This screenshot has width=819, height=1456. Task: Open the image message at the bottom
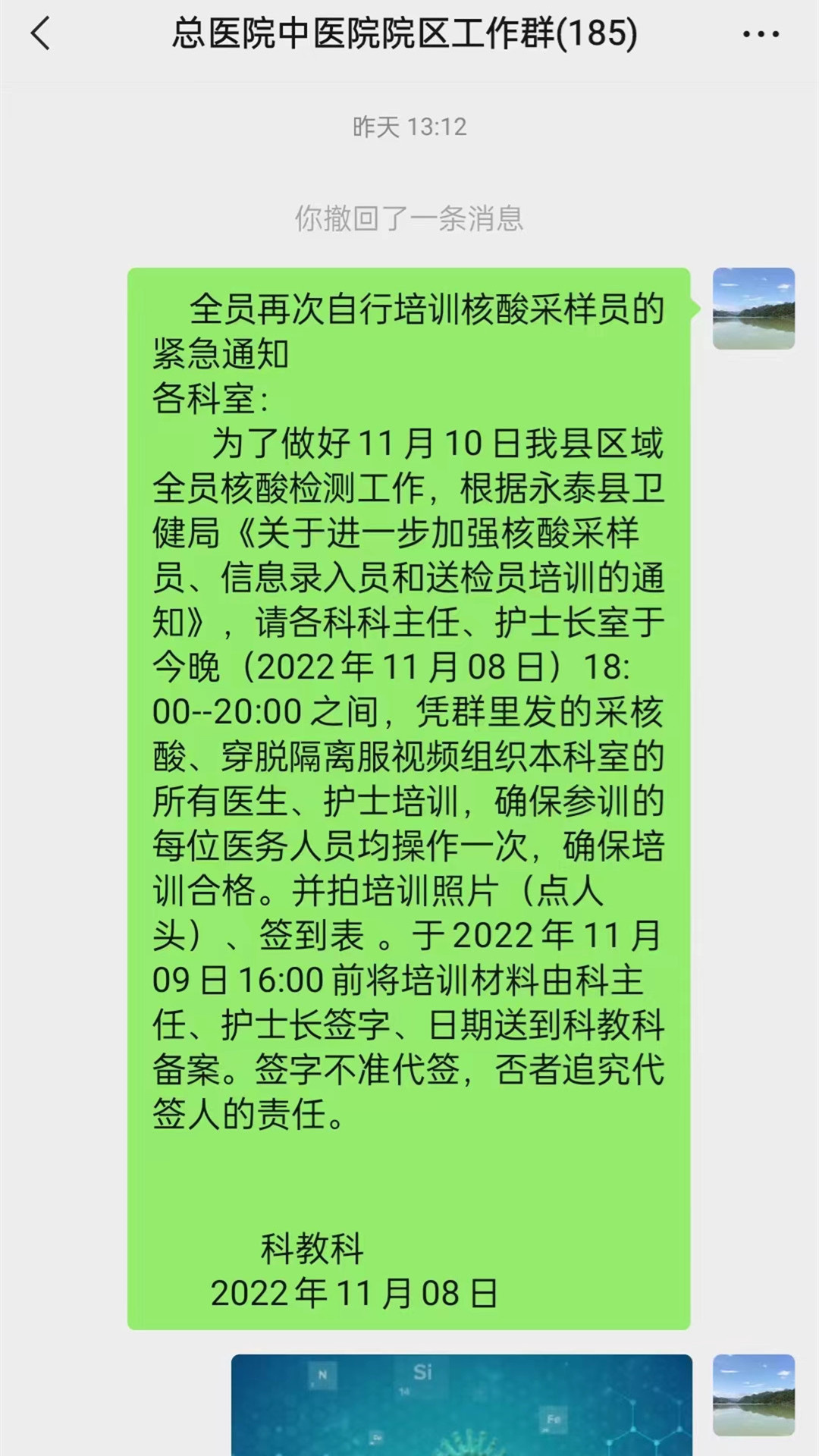pos(461,1404)
